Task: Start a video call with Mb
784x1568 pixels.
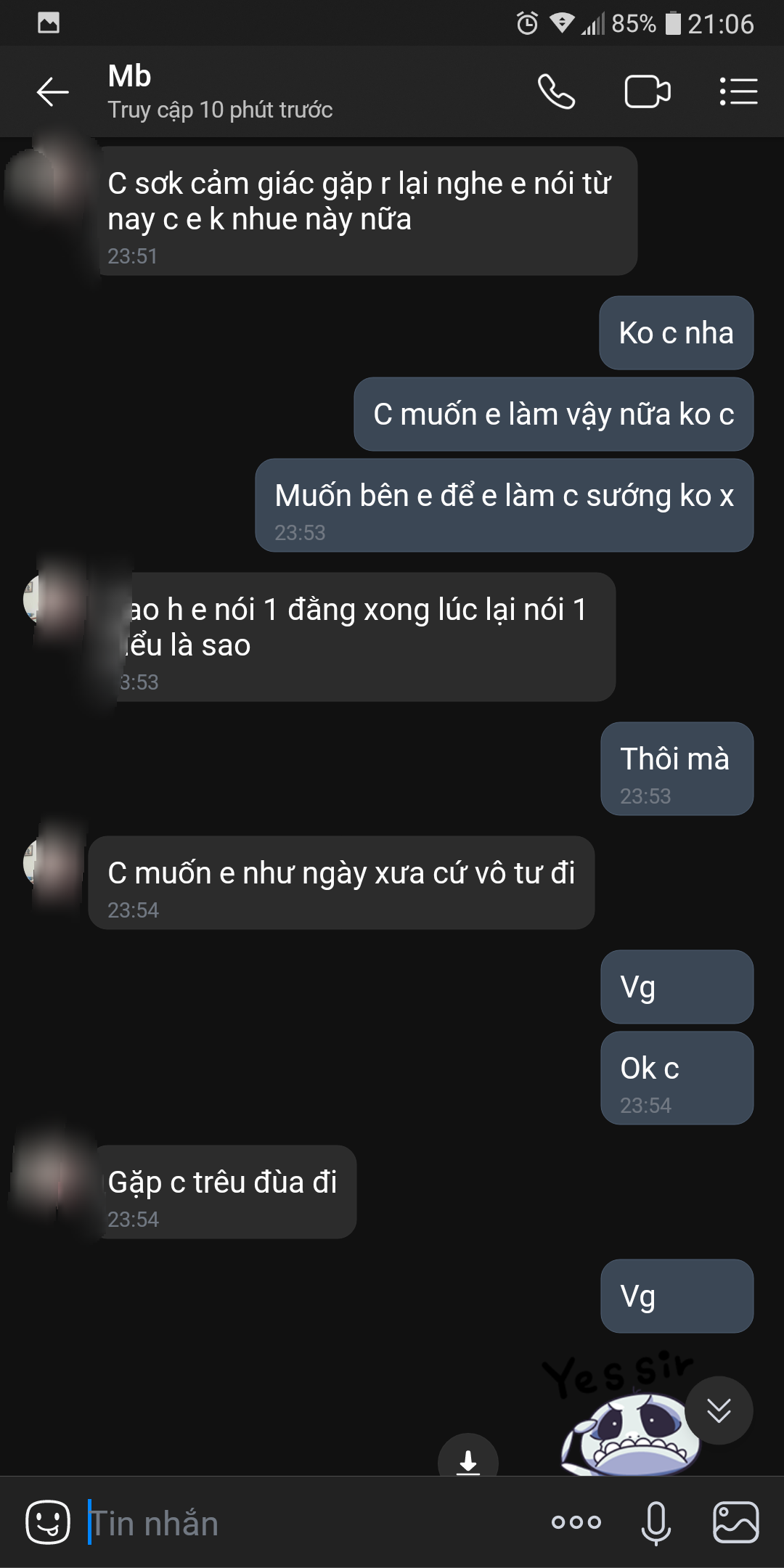Action: (647, 92)
